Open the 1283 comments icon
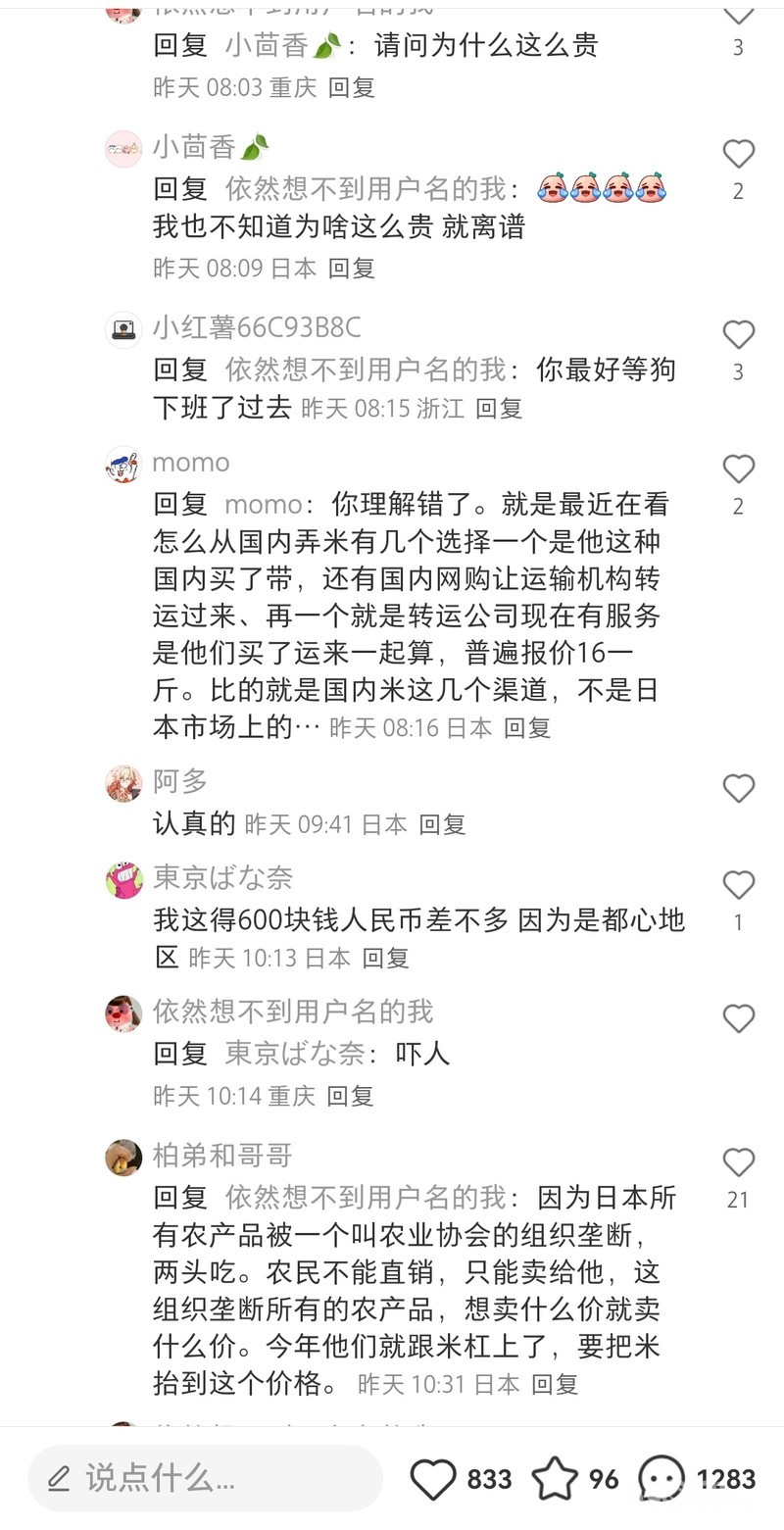784x1530 pixels. click(x=661, y=1479)
